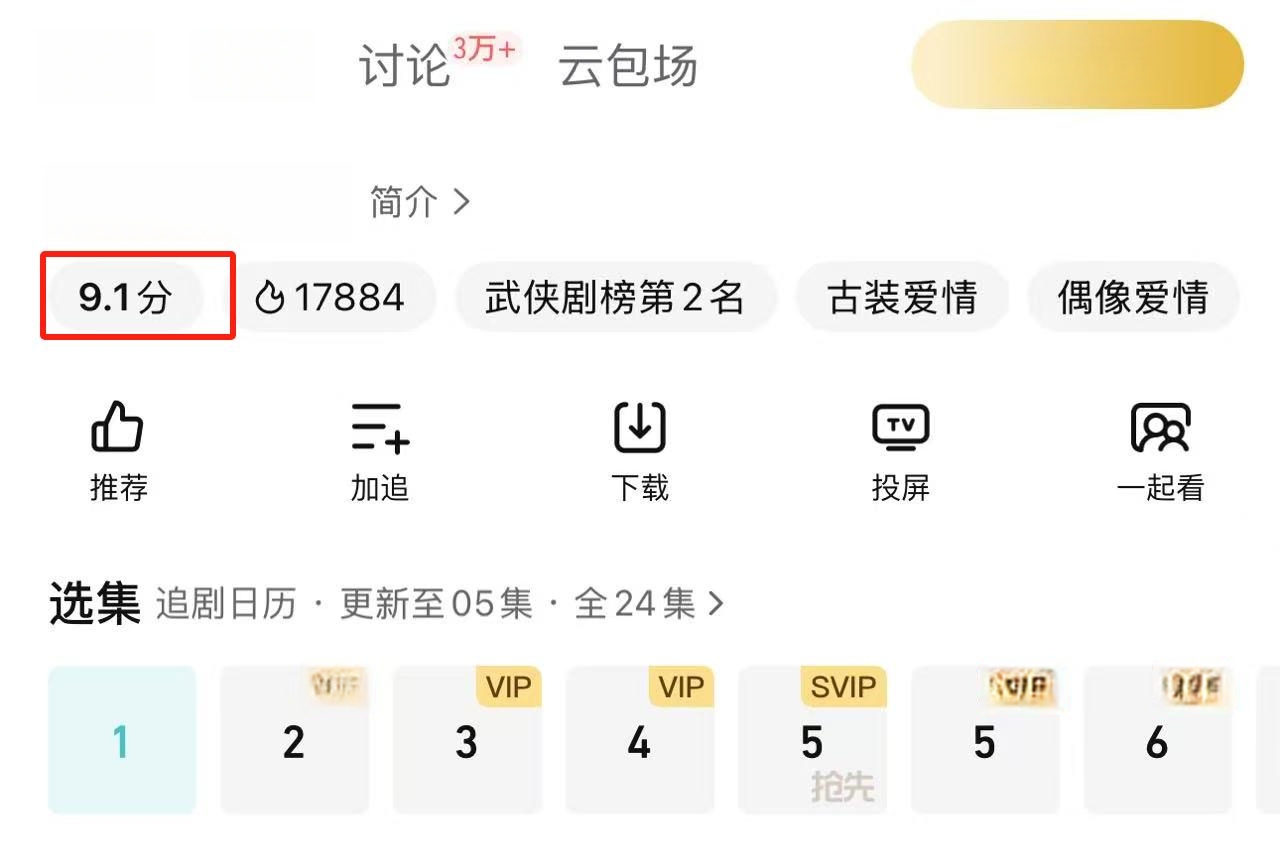Tap 推荐 thumbs-up to recommend
This screenshot has height=842, width=1280.
tap(118, 450)
